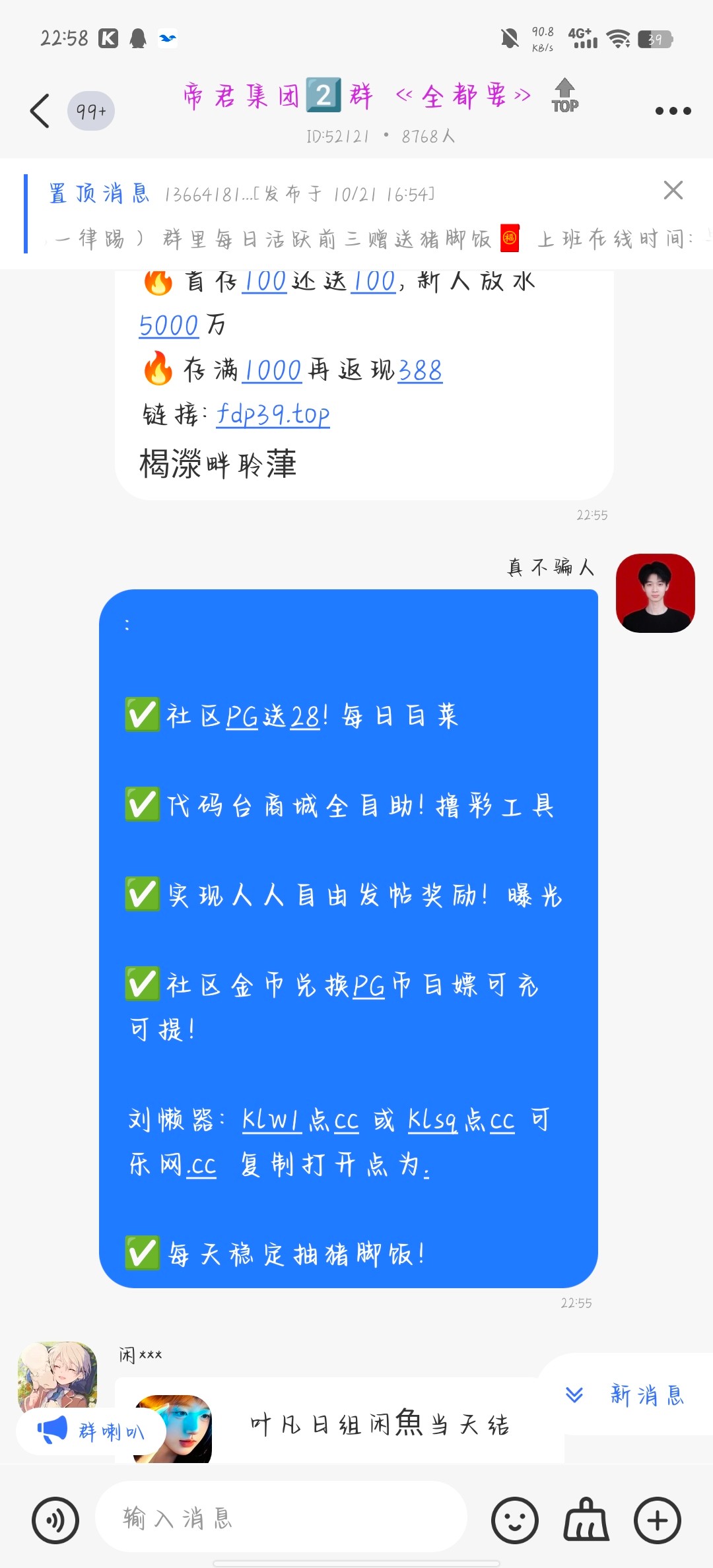This screenshot has width=713, height=1568.
Task: Tap the red envelope 福 icon in pinned message
Action: [509, 238]
